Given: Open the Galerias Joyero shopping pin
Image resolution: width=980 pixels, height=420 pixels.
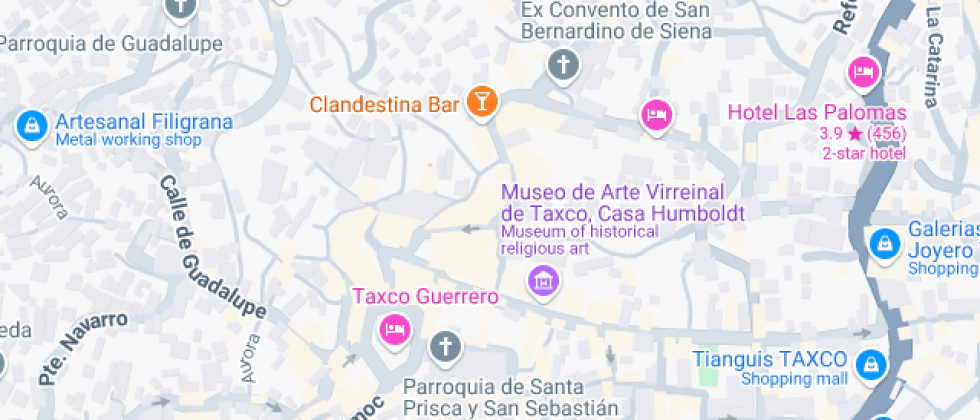Looking at the screenshot, I should [x=885, y=245].
